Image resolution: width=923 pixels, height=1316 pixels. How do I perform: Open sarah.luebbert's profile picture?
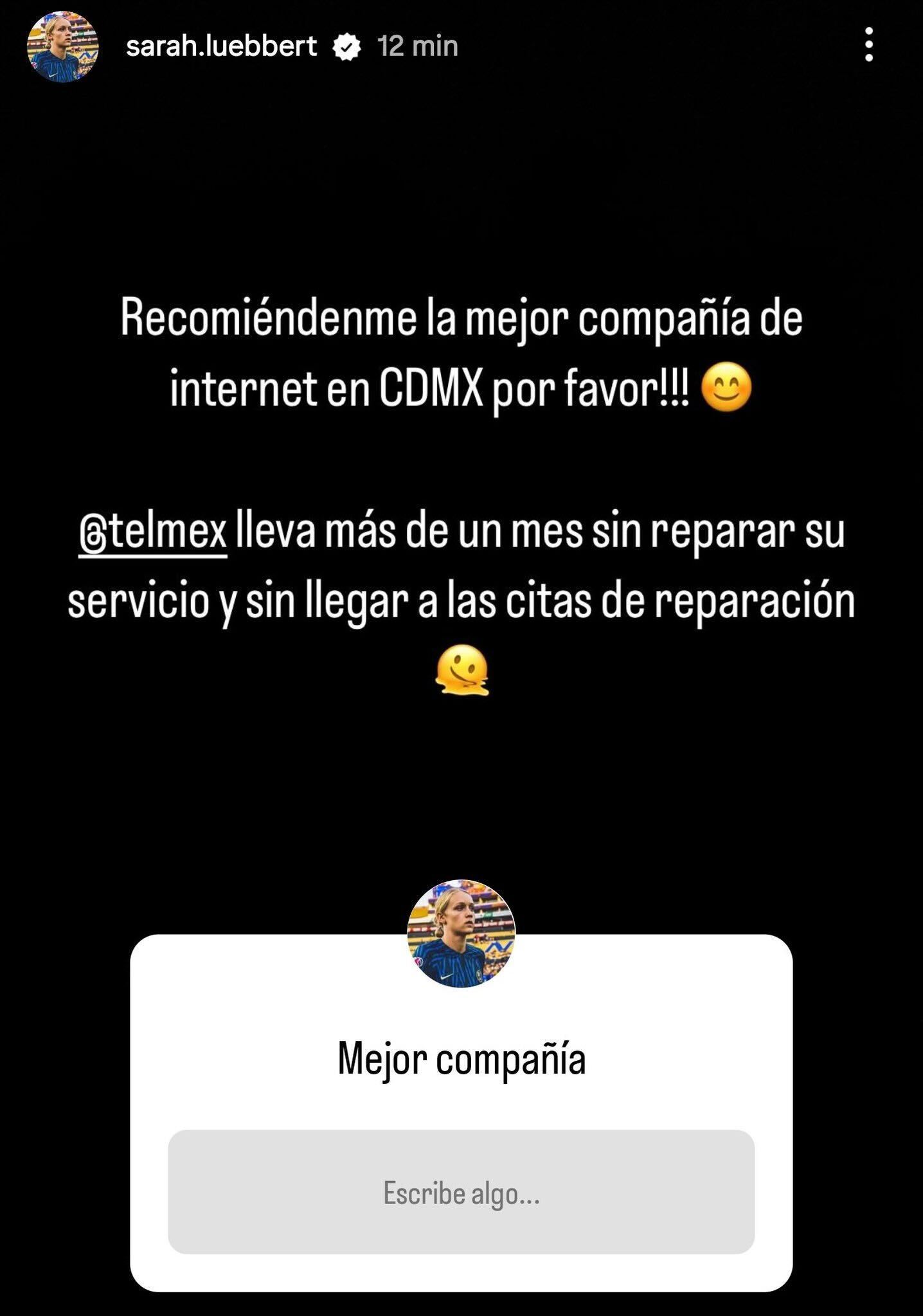coord(62,46)
